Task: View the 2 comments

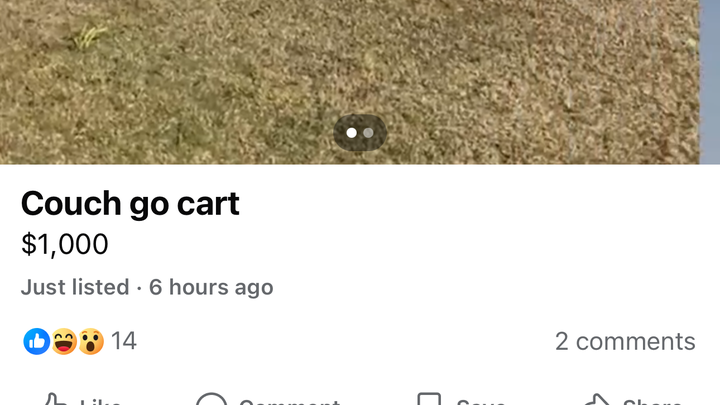Action: [625, 341]
